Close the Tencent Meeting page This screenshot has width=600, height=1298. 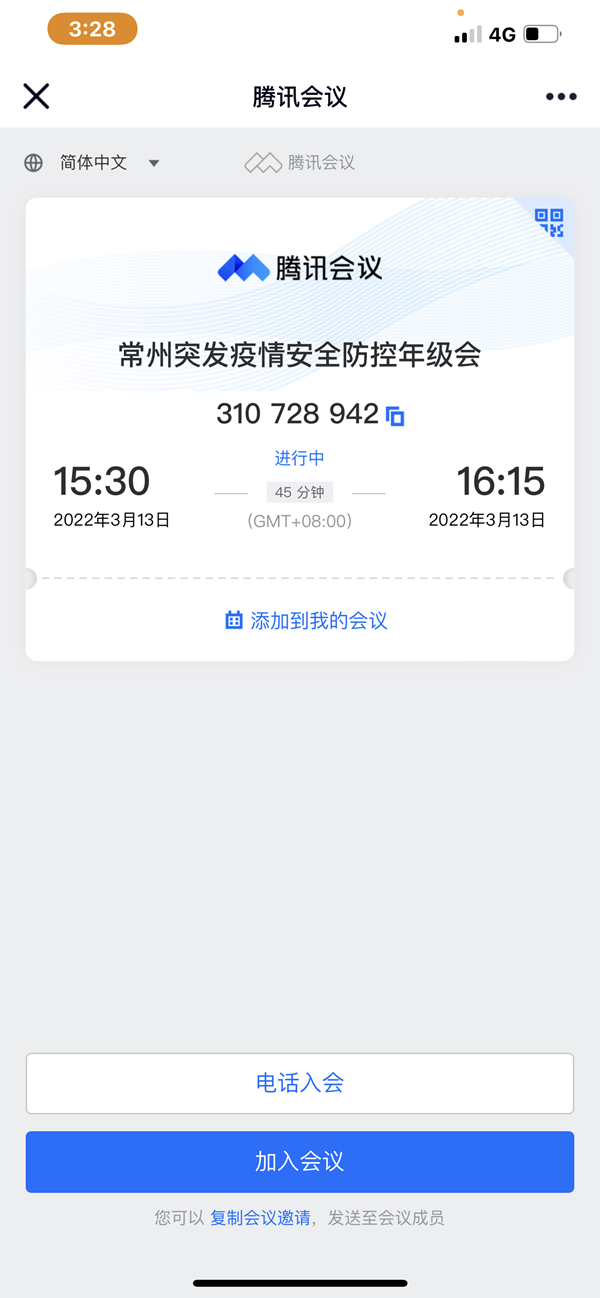(36, 96)
